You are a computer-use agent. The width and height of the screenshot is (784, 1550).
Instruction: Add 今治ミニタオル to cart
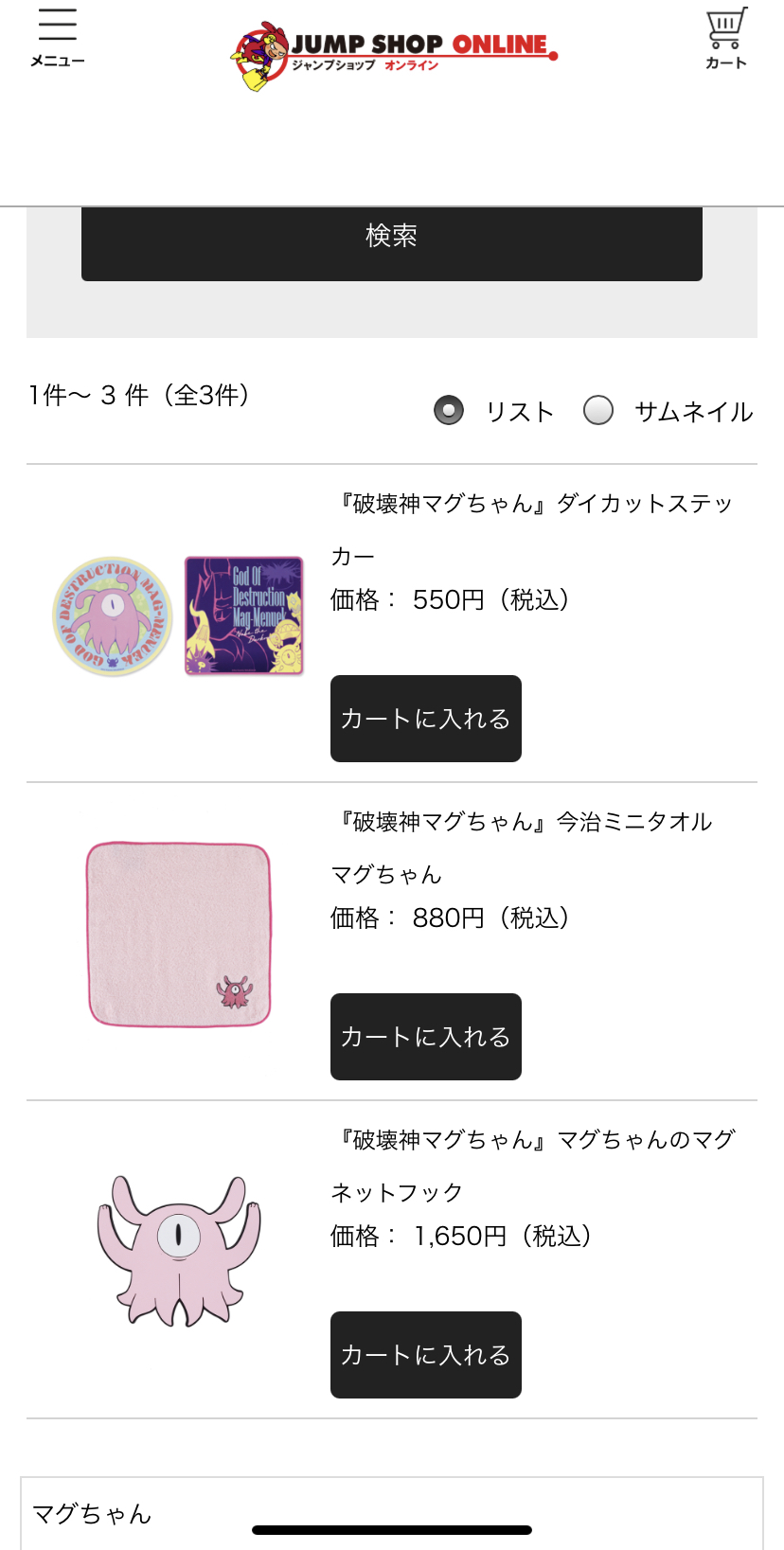coord(425,1037)
